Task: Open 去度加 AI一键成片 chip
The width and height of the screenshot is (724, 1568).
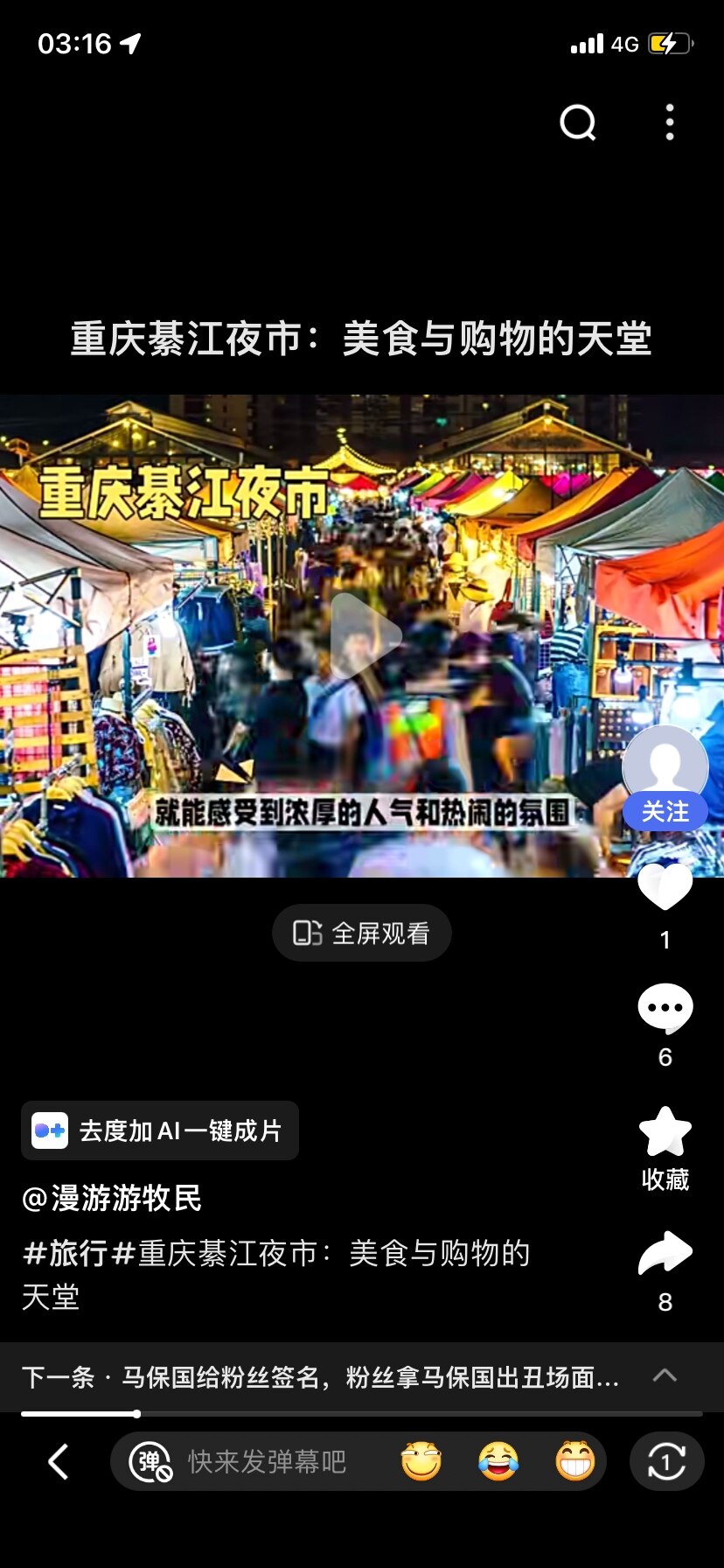Action: (160, 1130)
